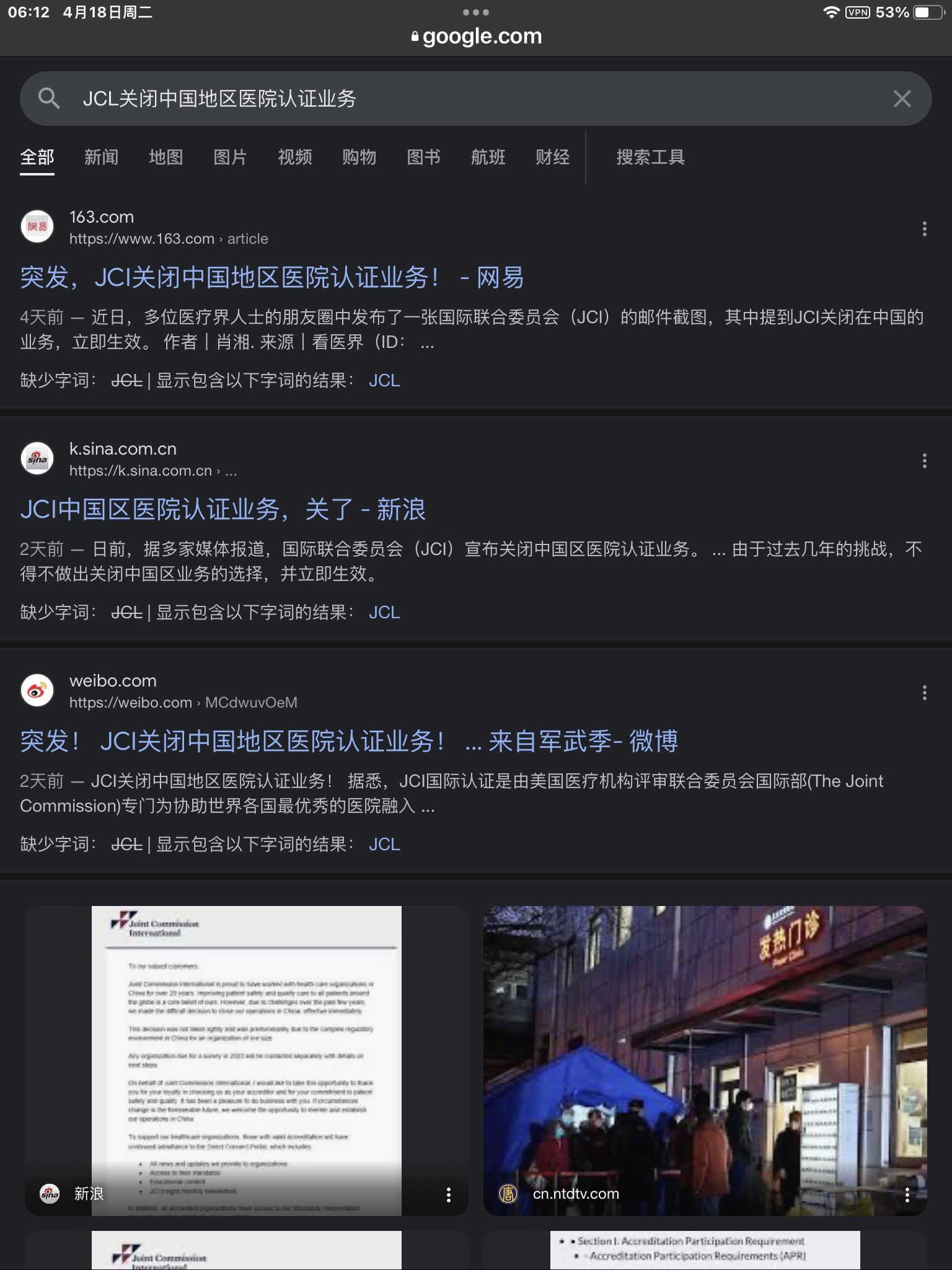
Task: Switch to the 新闻 tab
Action: tap(101, 158)
